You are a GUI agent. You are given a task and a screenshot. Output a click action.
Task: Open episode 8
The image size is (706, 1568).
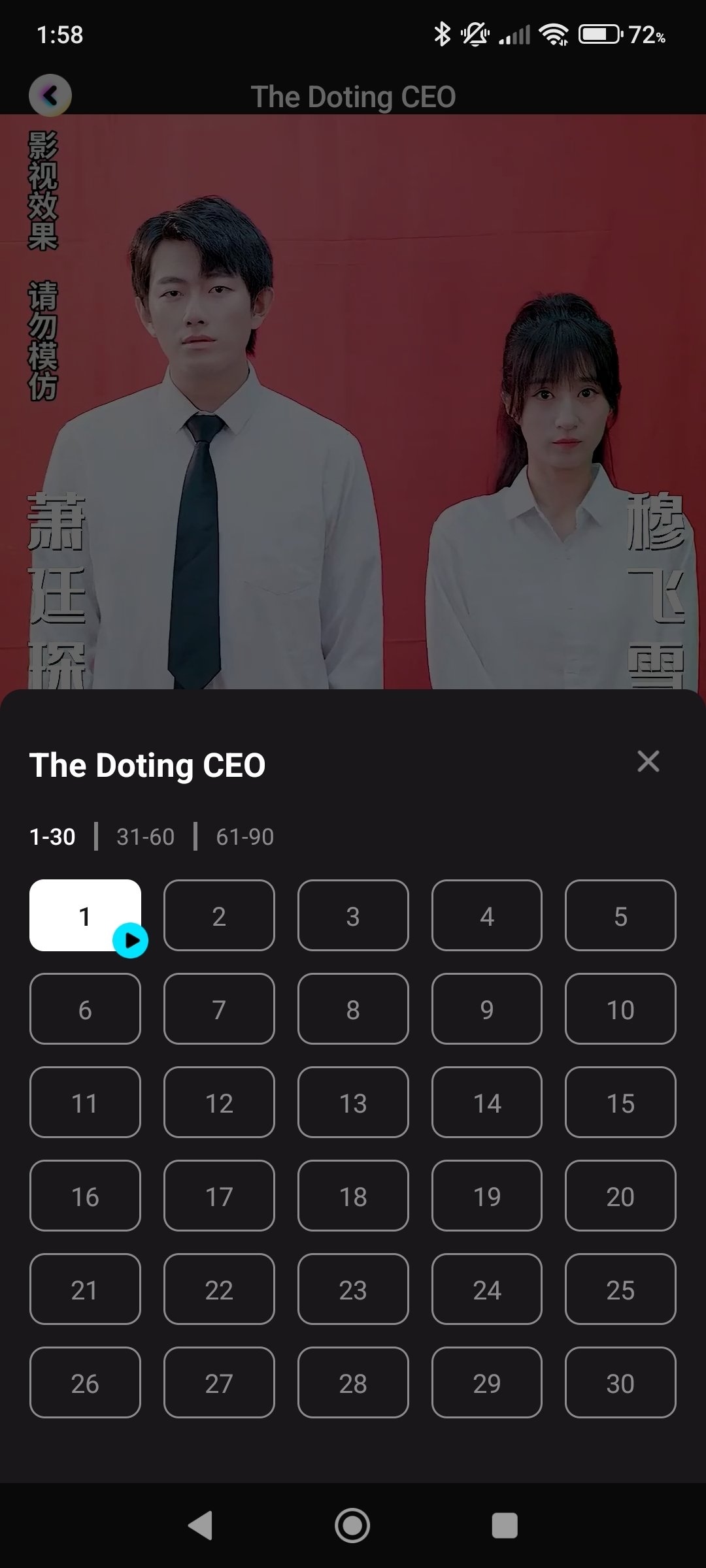point(353,1009)
